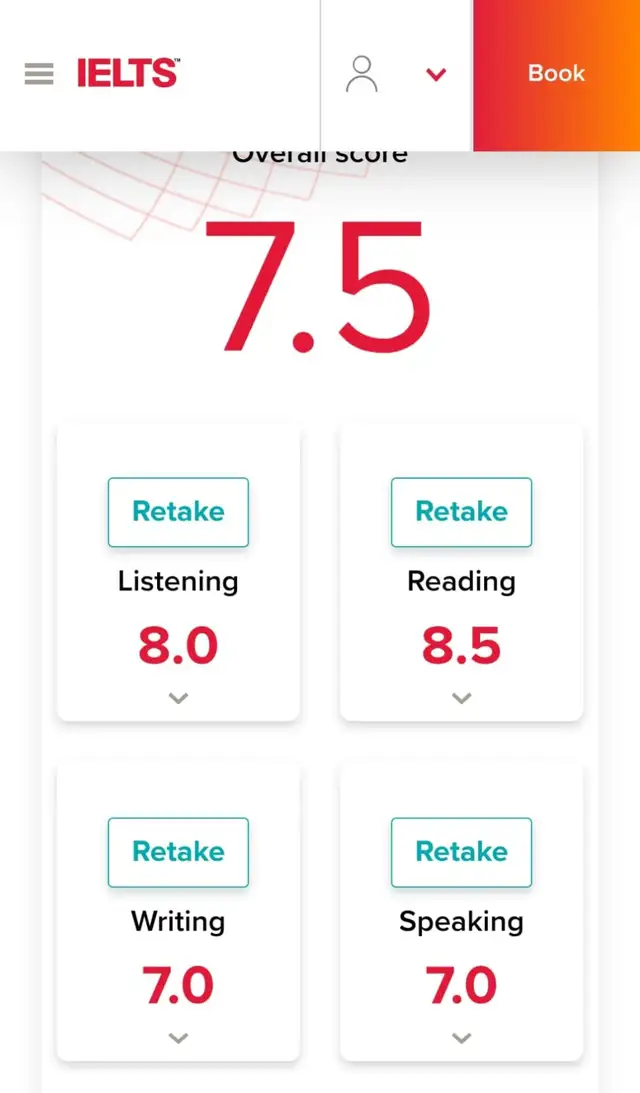Retake the Reading section
This screenshot has height=1093, width=640.
coord(461,512)
